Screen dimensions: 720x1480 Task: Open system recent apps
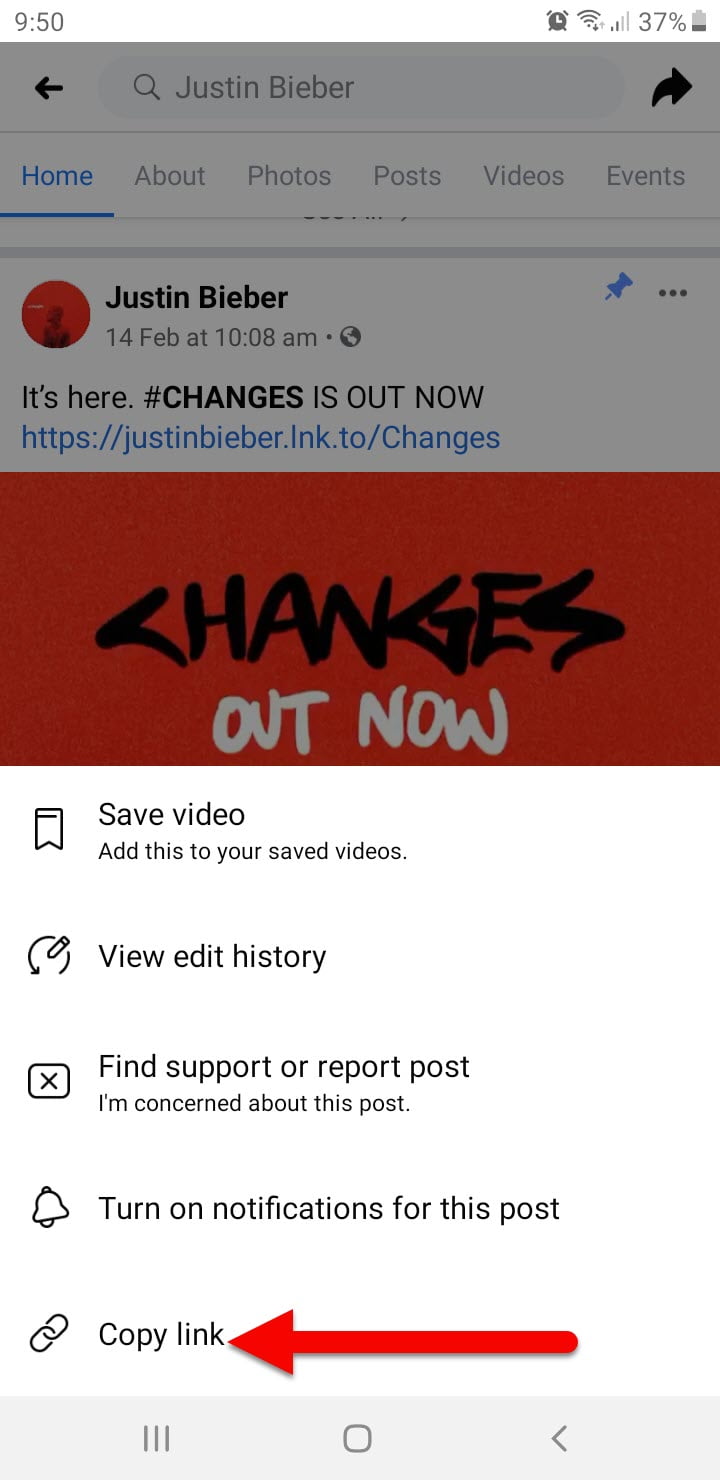click(156, 1438)
